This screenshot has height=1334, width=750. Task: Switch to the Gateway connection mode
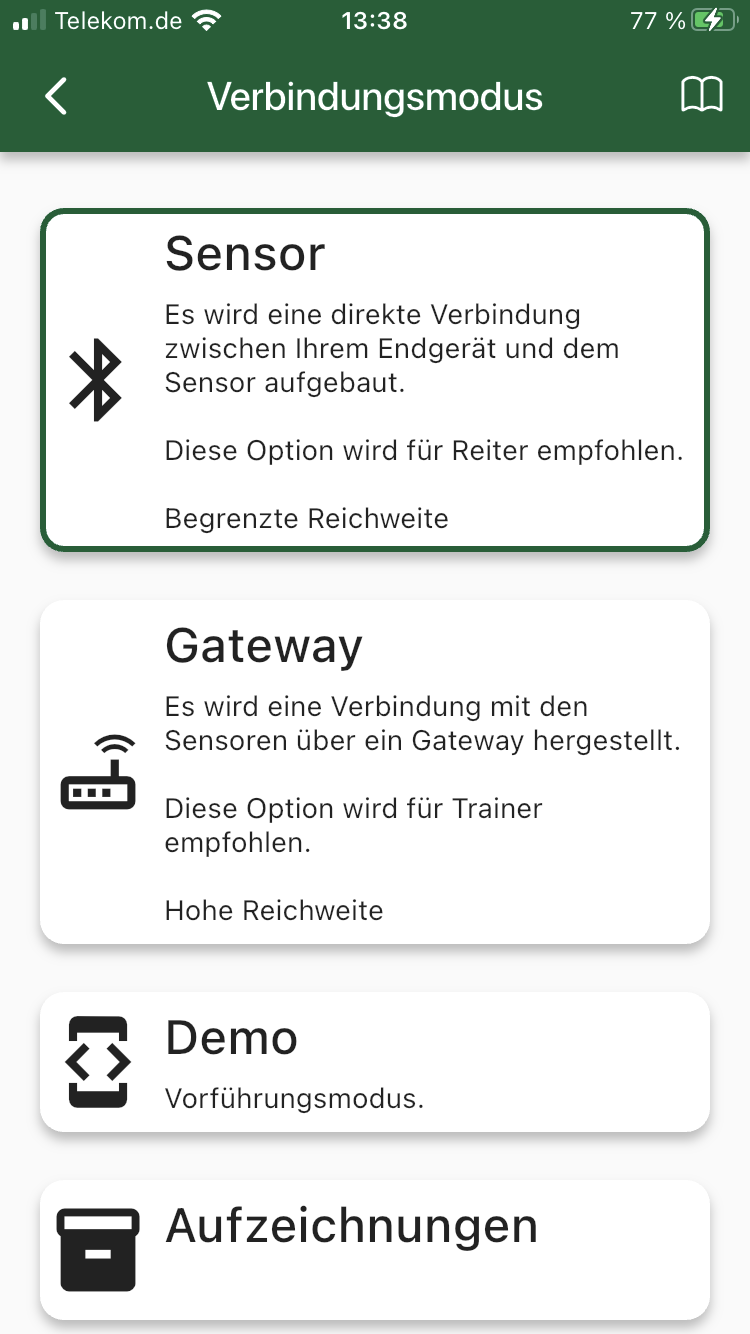[x=375, y=770]
